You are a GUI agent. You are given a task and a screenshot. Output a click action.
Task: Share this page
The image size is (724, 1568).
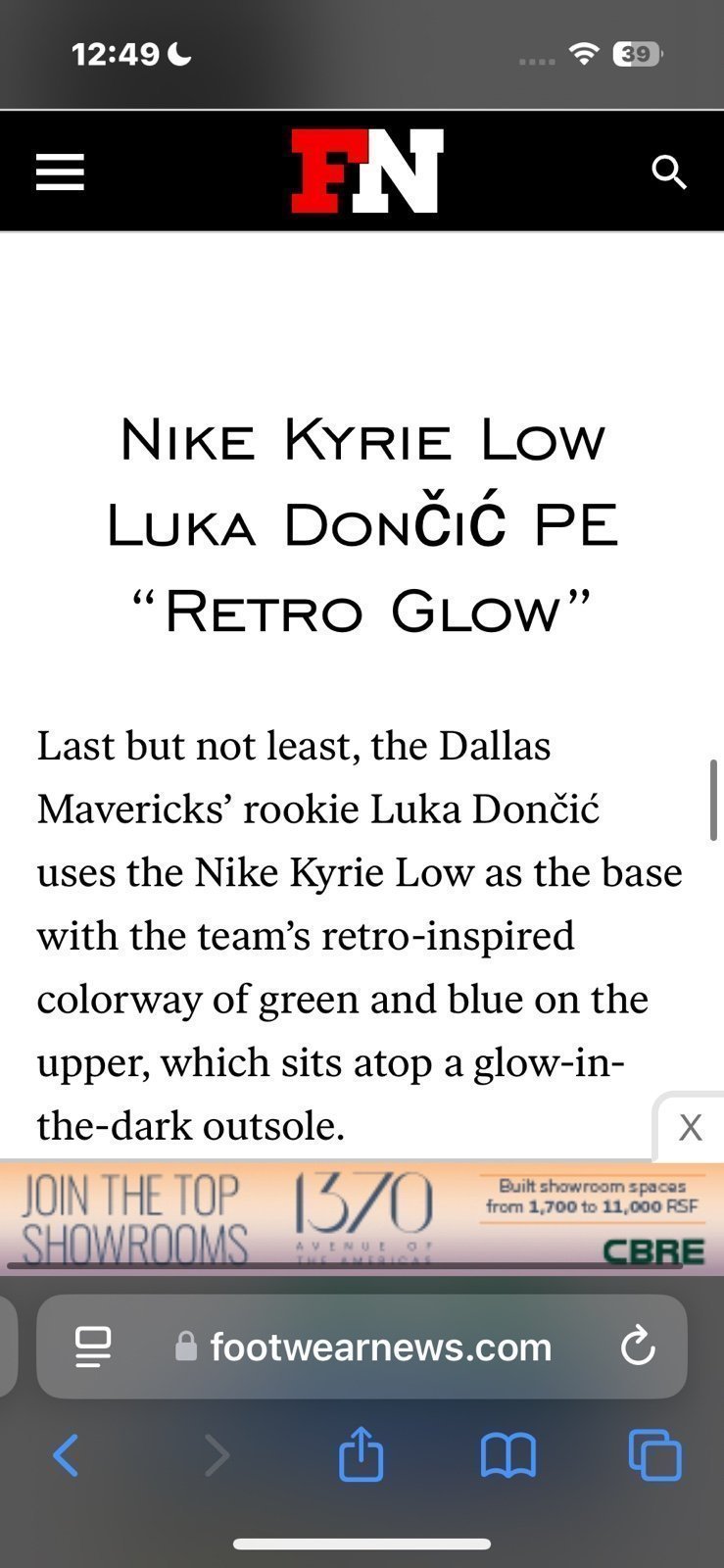[362, 1453]
